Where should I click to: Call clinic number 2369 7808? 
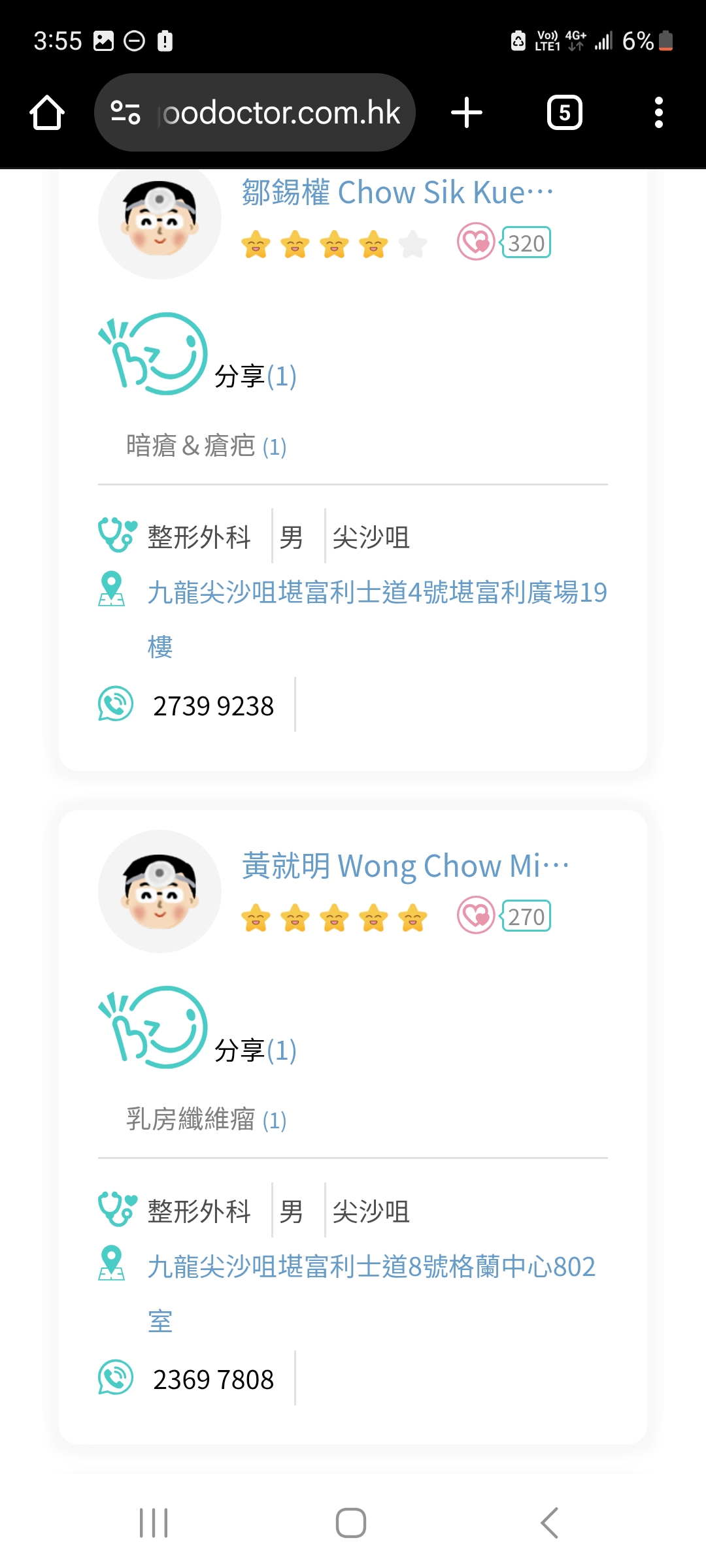(x=212, y=1380)
